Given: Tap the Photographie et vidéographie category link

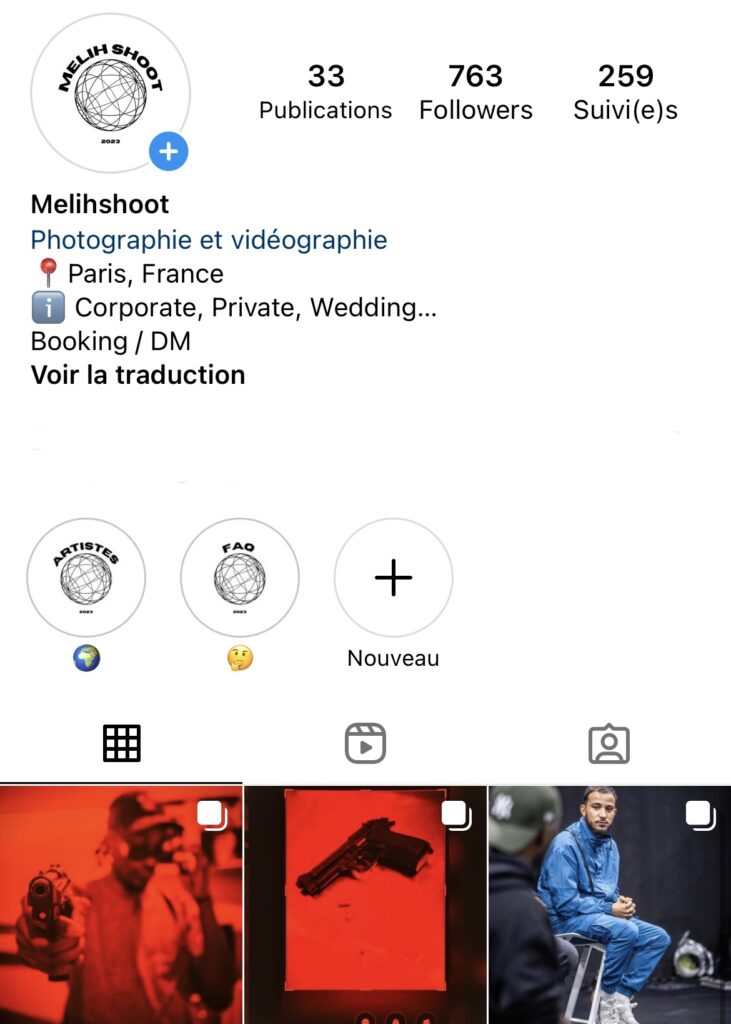Looking at the screenshot, I should pyautogui.click(x=209, y=240).
